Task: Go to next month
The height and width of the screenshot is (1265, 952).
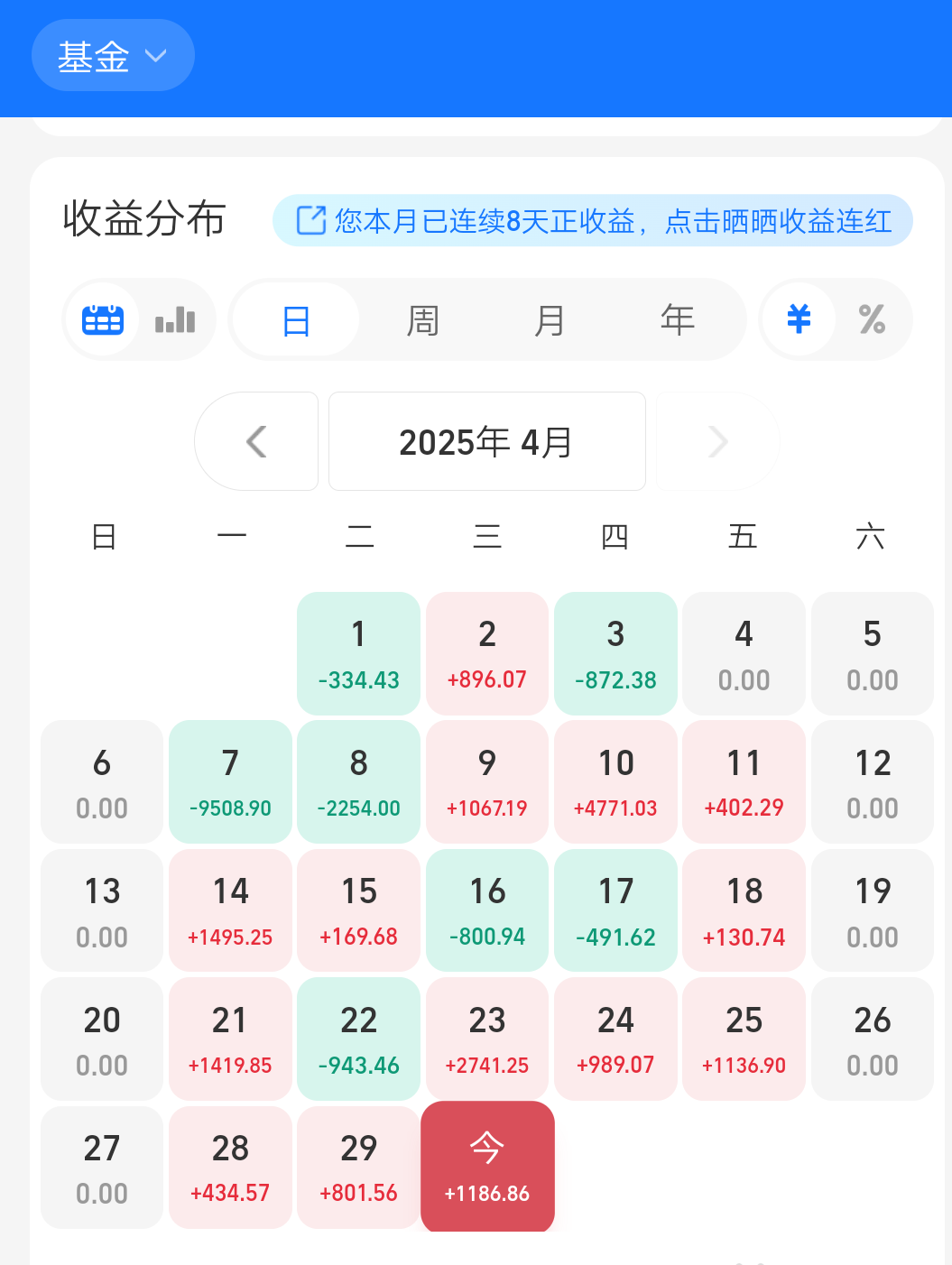Action: (717, 441)
